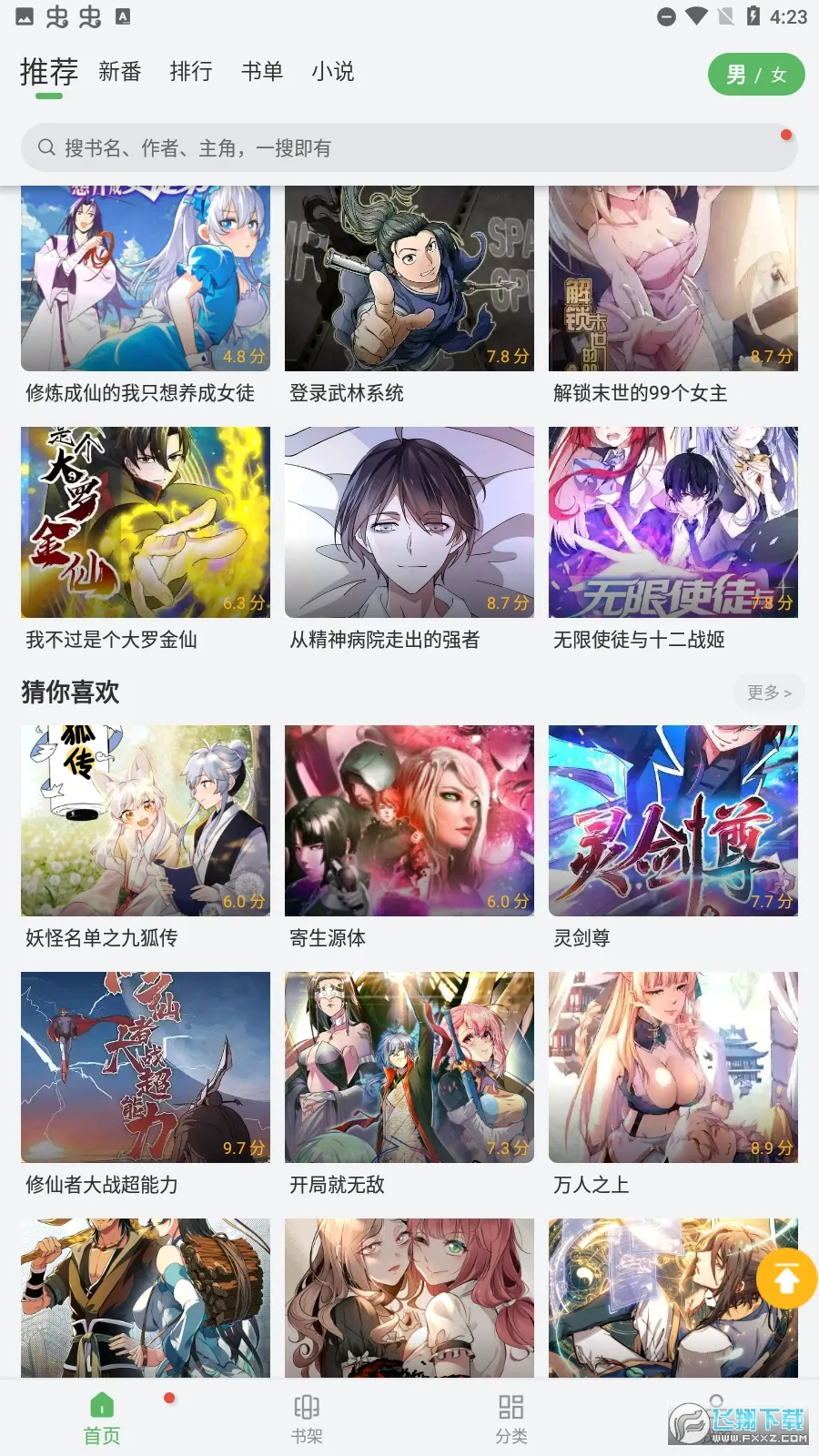Open the 分类 bottom tab
The image size is (819, 1456).
pyautogui.click(x=511, y=1418)
